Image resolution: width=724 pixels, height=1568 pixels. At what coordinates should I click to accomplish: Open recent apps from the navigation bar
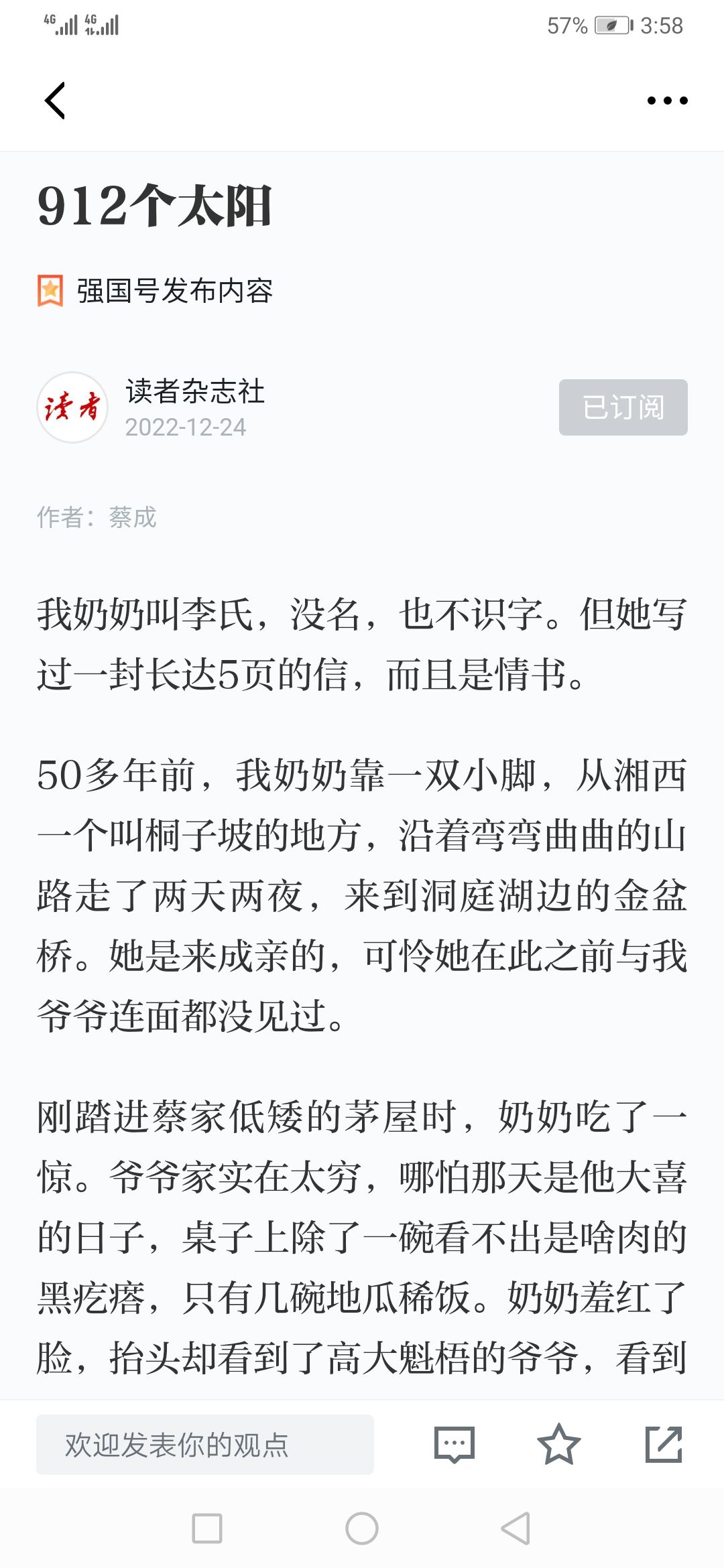tap(207, 1528)
